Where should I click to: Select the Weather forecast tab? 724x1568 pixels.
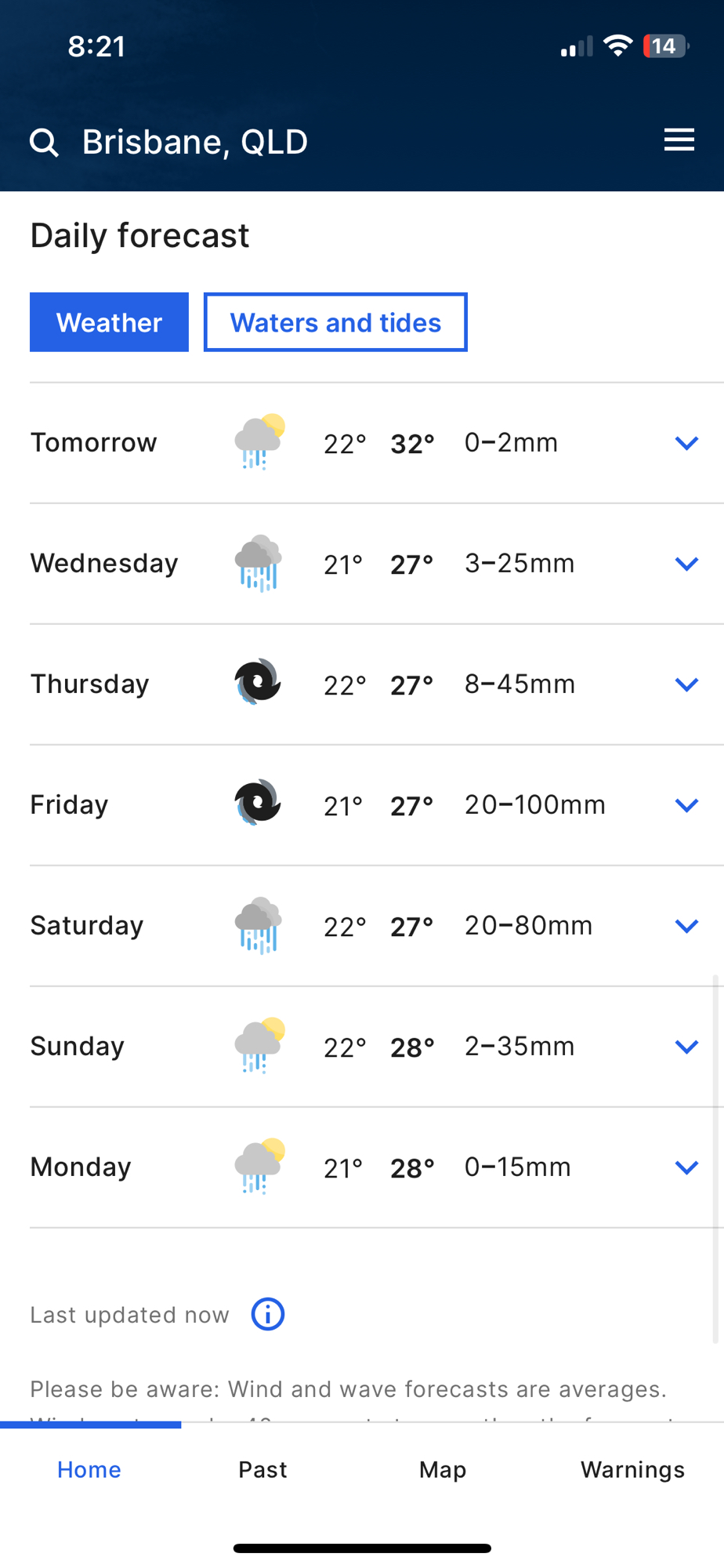coord(109,322)
